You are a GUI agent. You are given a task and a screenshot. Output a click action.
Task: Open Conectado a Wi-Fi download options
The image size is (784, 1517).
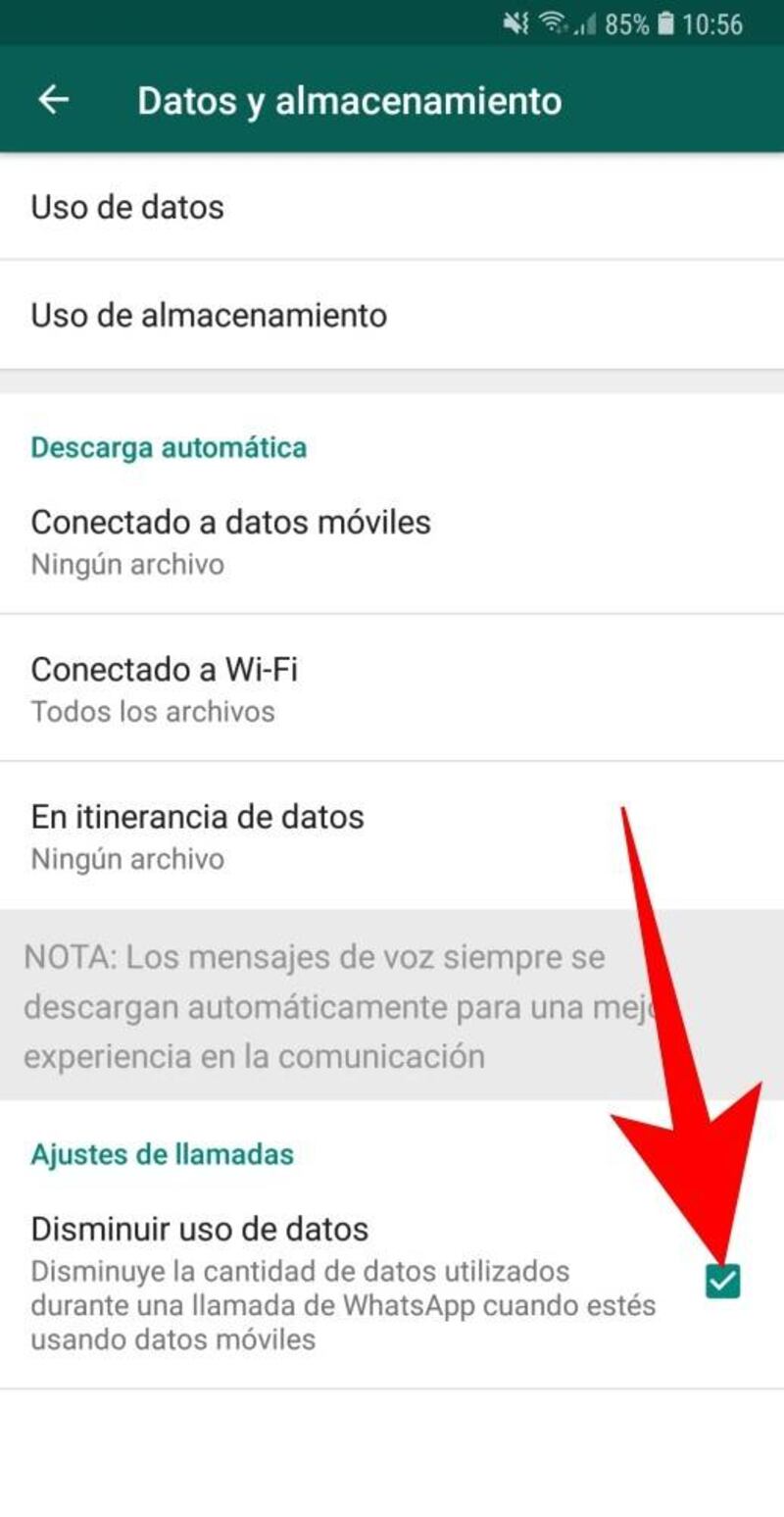[x=392, y=687]
